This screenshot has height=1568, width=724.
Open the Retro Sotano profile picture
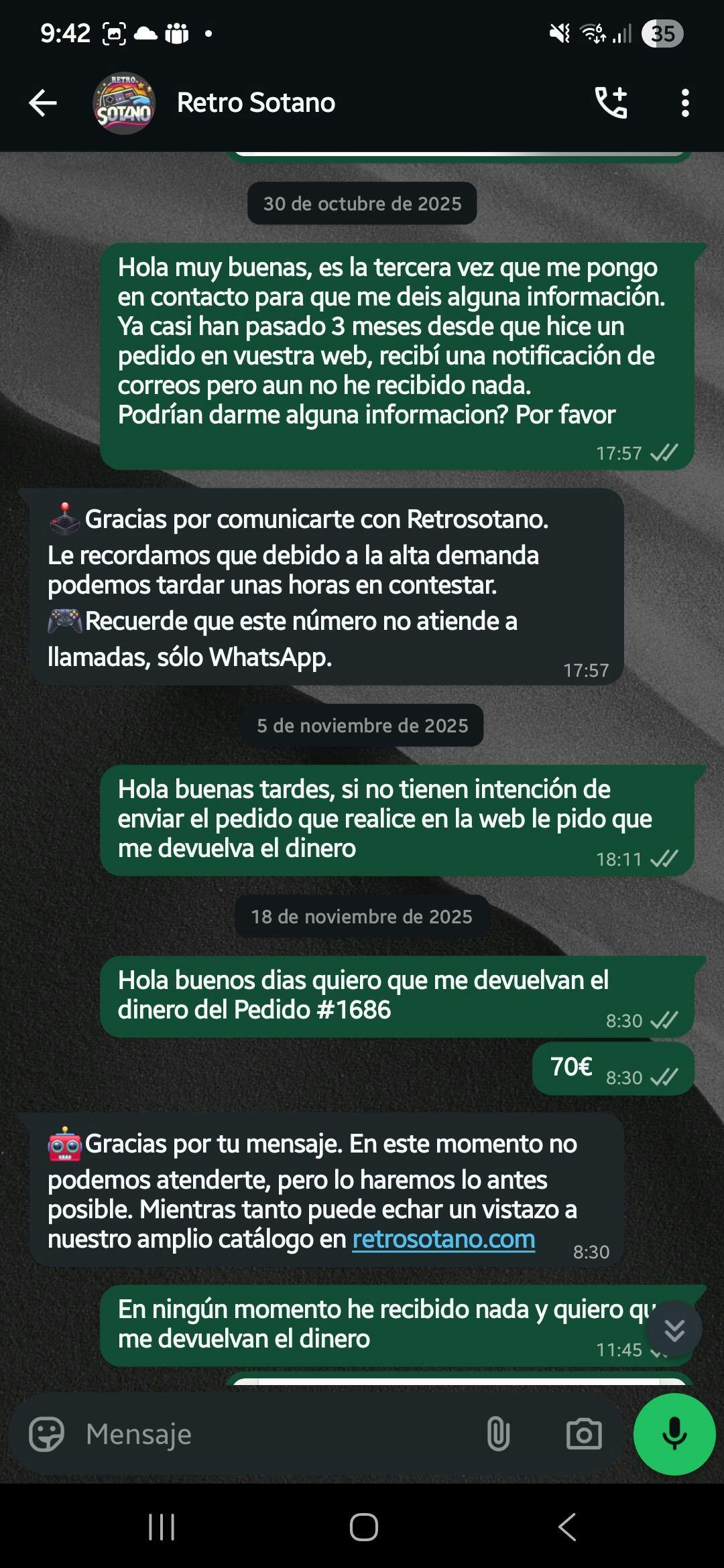click(x=124, y=103)
